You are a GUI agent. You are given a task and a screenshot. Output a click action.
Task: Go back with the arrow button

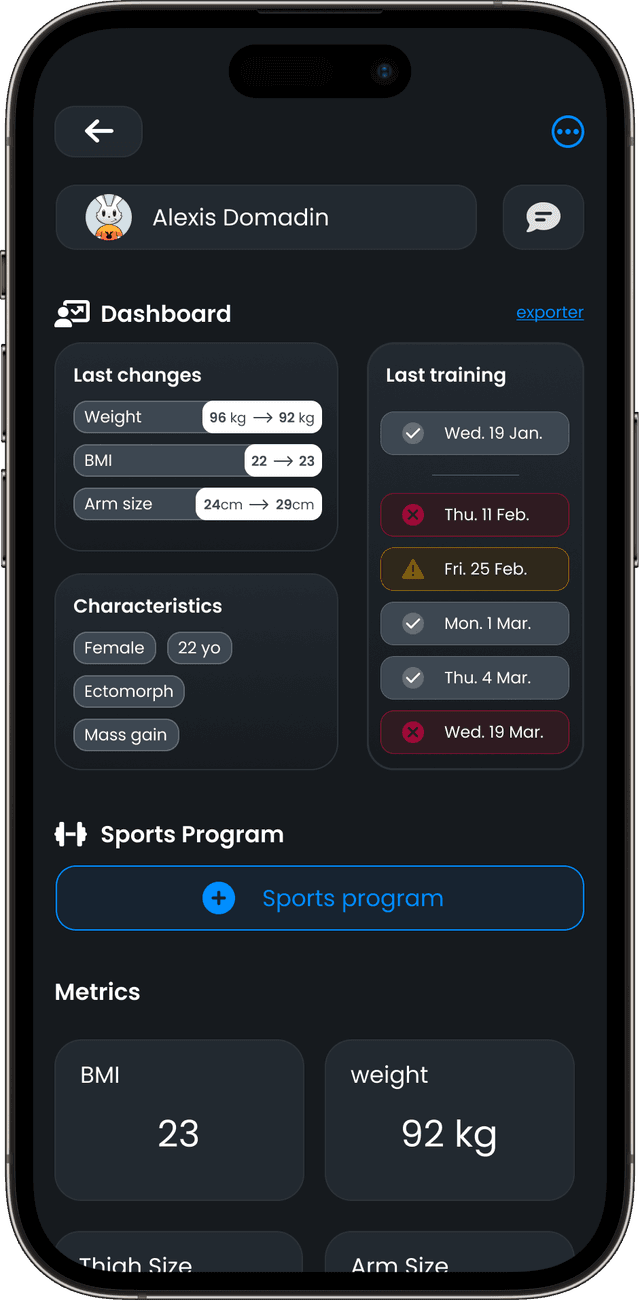click(x=98, y=131)
